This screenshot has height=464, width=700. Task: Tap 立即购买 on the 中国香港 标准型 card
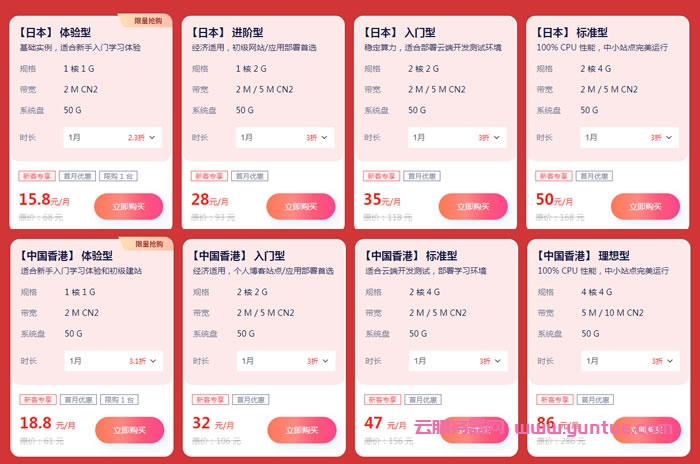(473, 430)
